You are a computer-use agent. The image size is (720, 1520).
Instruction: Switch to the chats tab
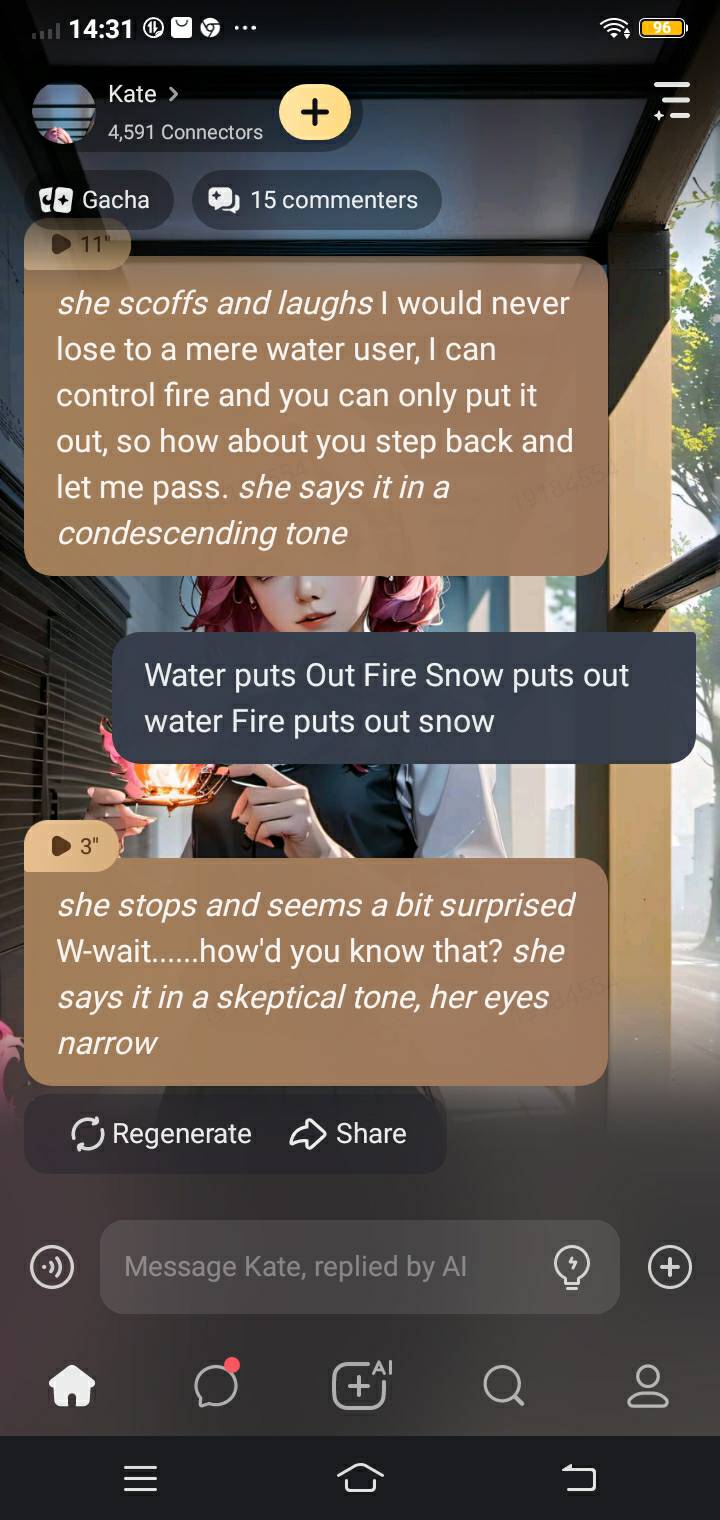pos(216,1386)
